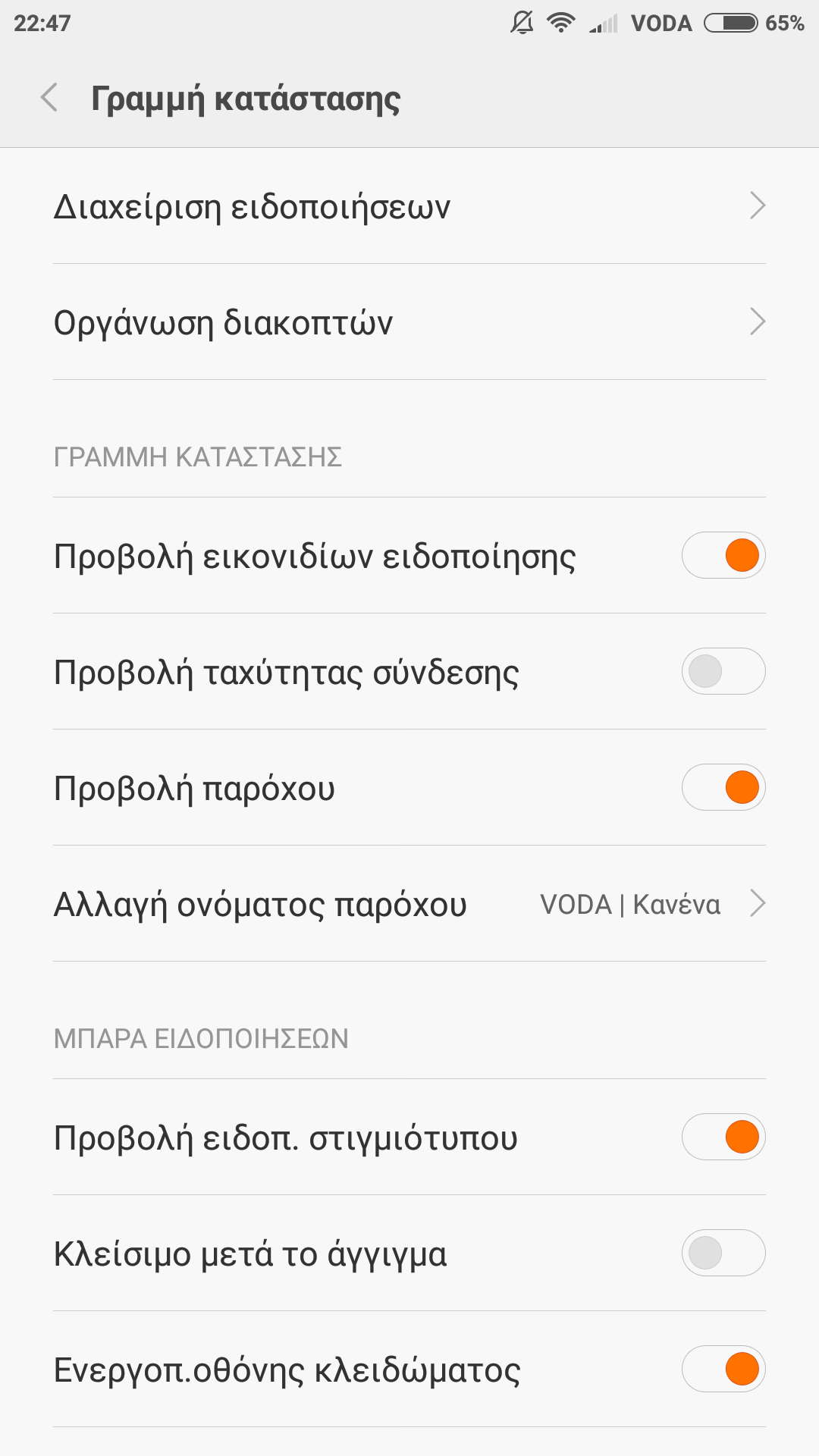Switch off Ενεργοπ.οθόνης κλειδώματος
The width and height of the screenshot is (819, 1456).
click(723, 1369)
